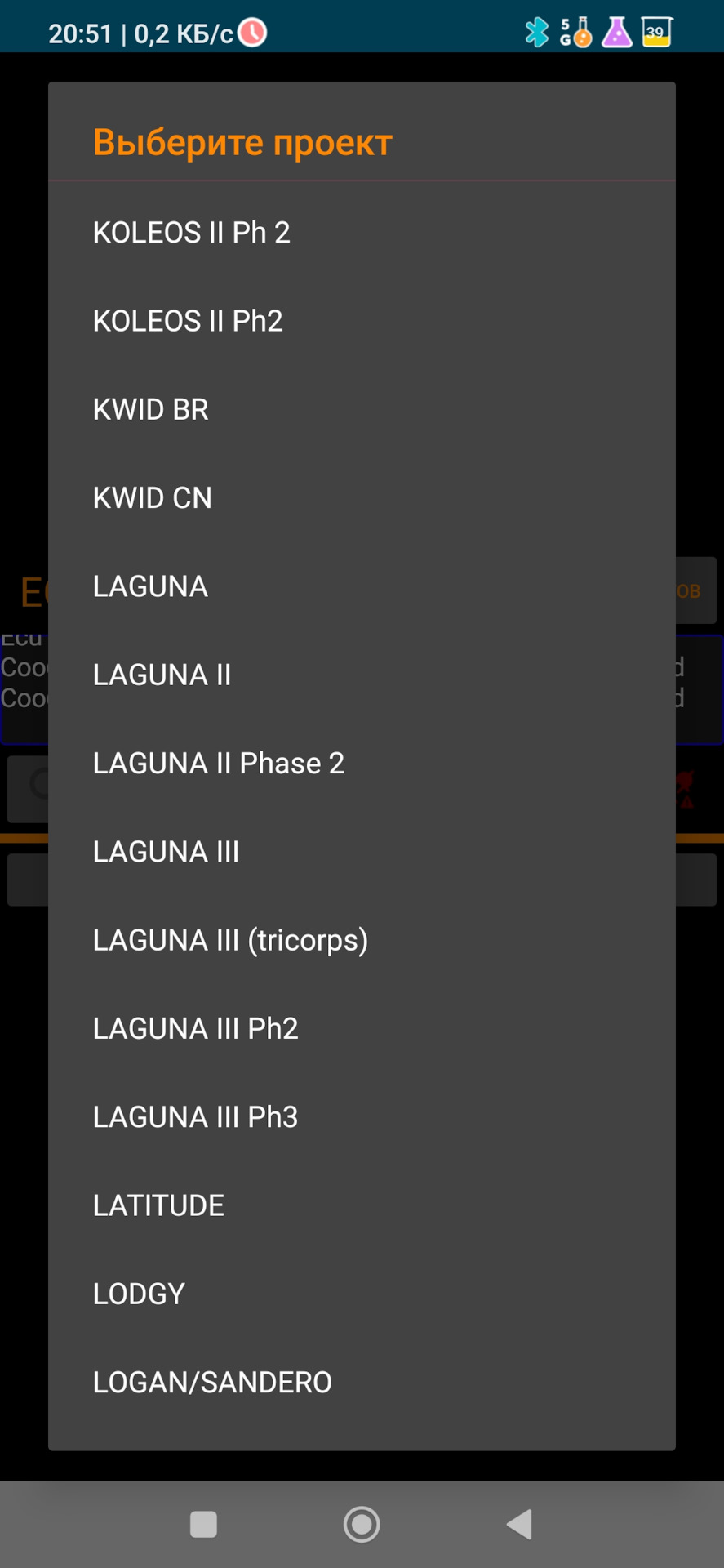This screenshot has width=724, height=1568.
Task: Choose the LAGUNA project
Action: (151, 586)
